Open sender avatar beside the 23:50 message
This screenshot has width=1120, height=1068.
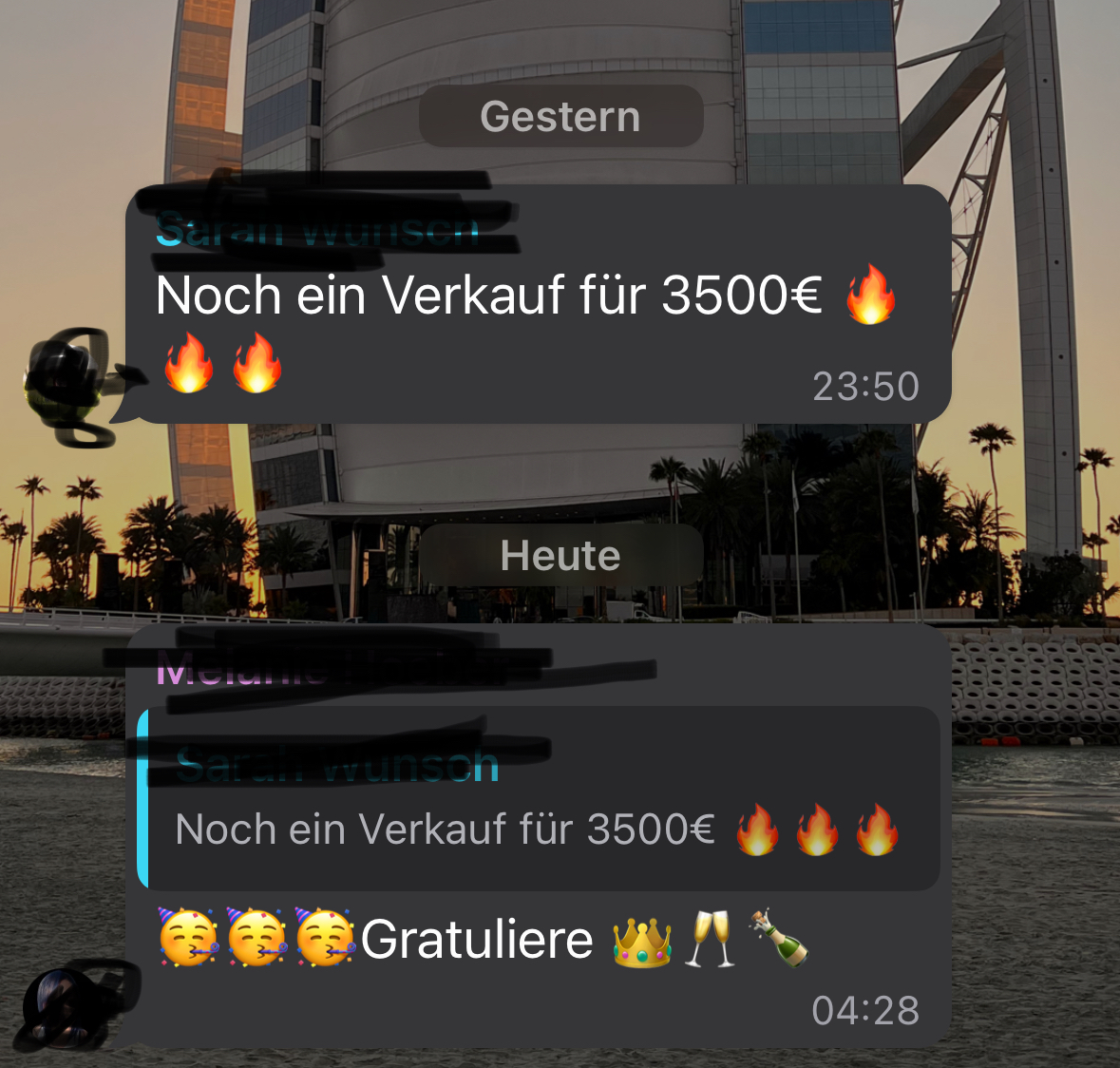[65, 381]
